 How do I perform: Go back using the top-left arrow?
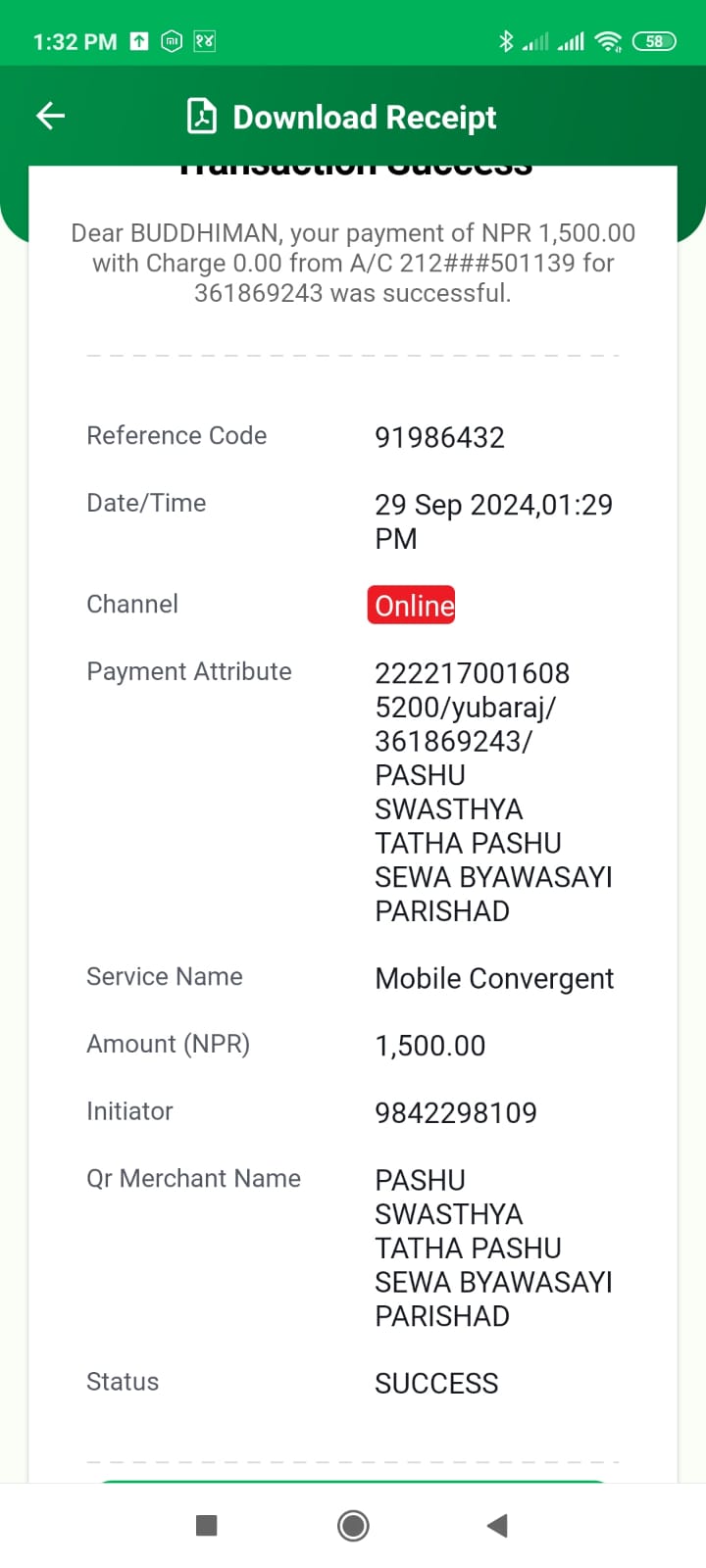coord(51,117)
